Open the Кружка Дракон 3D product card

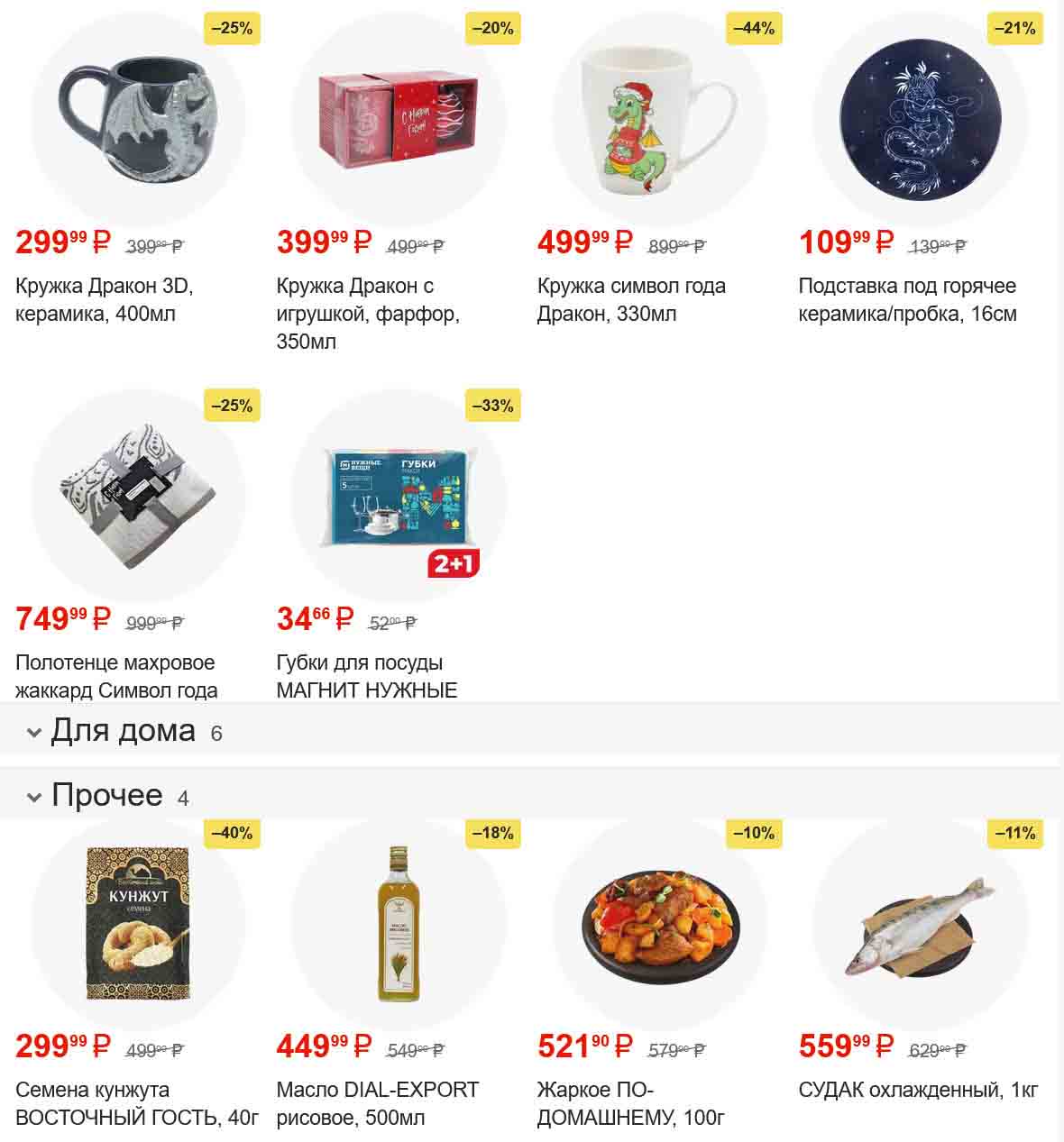(138, 121)
